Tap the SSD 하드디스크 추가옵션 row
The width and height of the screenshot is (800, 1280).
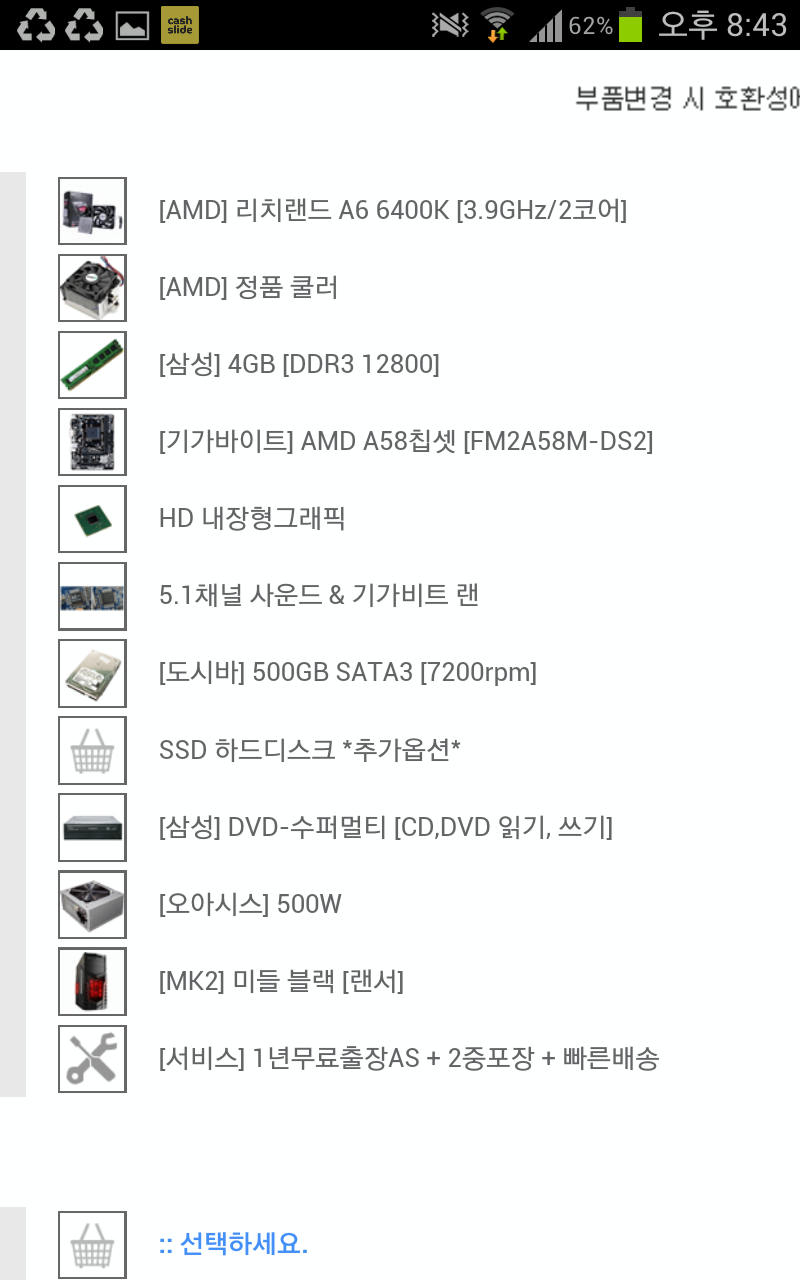[x=309, y=750]
